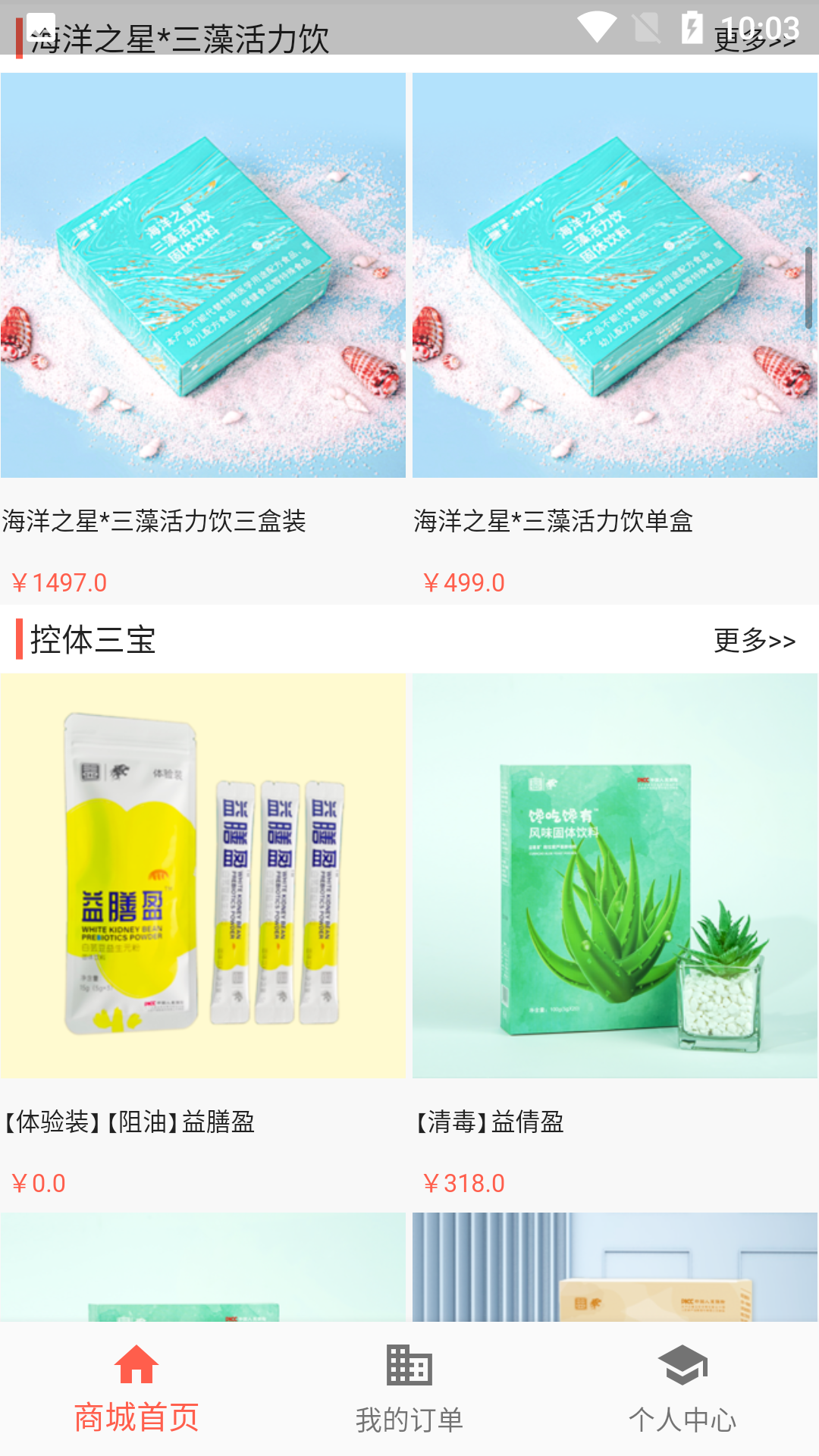Image resolution: width=819 pixels, height=1456 pixels.
Task: Tap the ¥499.0 price label
Action: (x=463, y=582)
